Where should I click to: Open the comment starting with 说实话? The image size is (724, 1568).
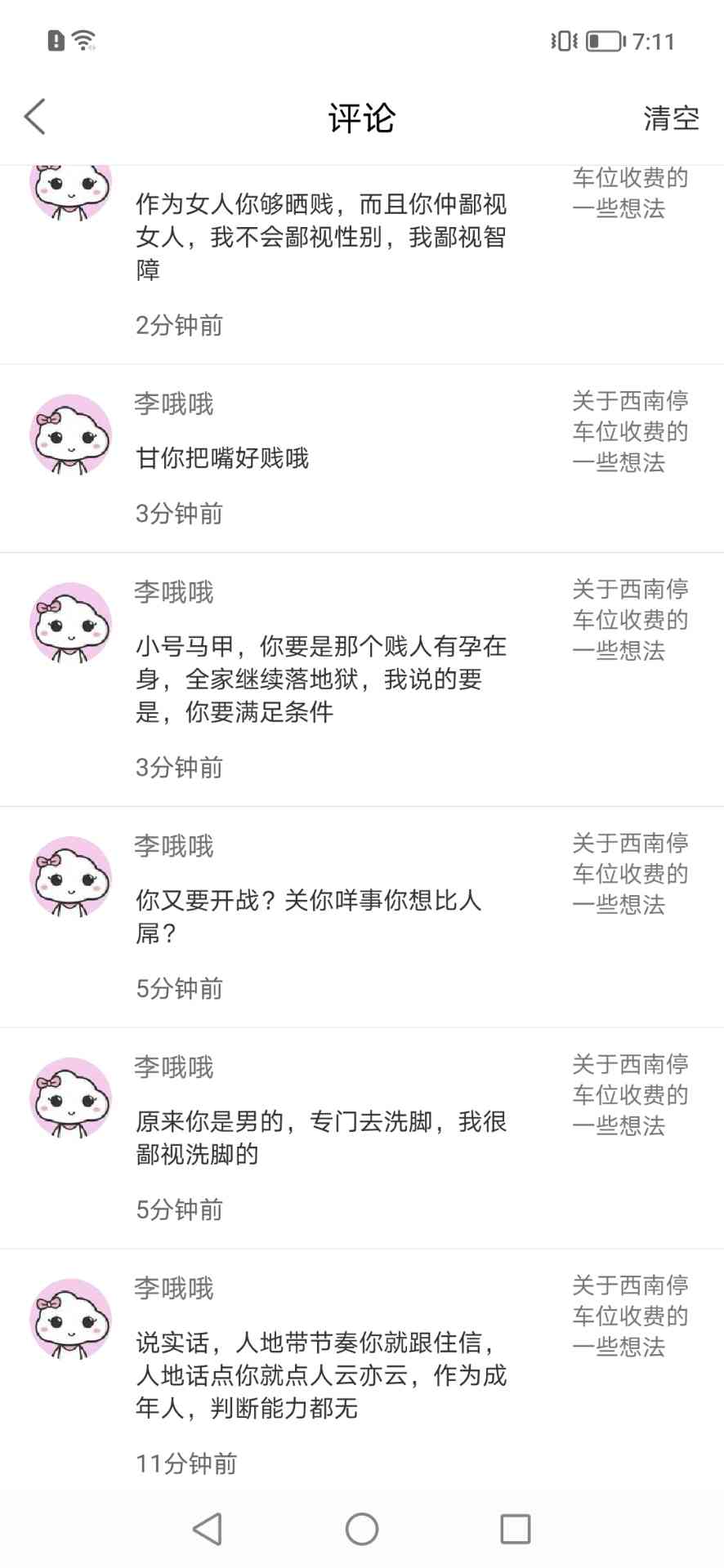pos(320,1374)
